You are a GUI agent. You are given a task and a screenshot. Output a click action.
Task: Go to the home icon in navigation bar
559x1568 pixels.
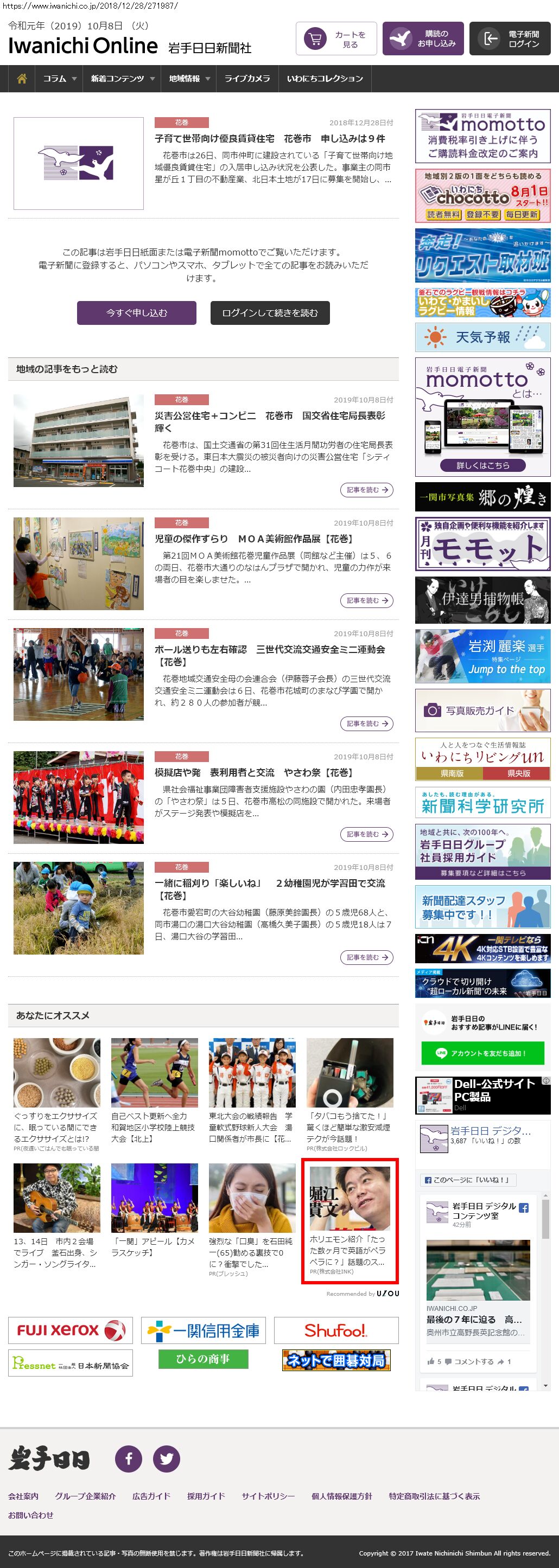(22, 79)
